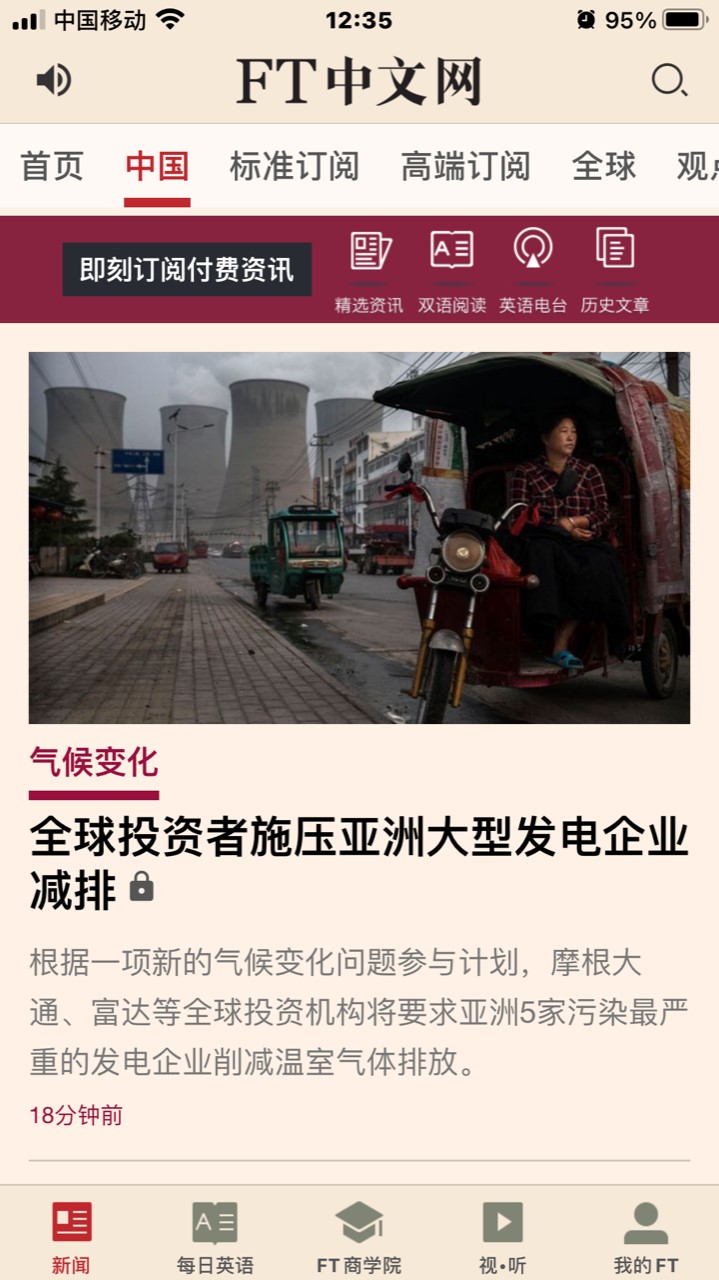
Task: Select the 中国 tab
Action: coord(157,166)
